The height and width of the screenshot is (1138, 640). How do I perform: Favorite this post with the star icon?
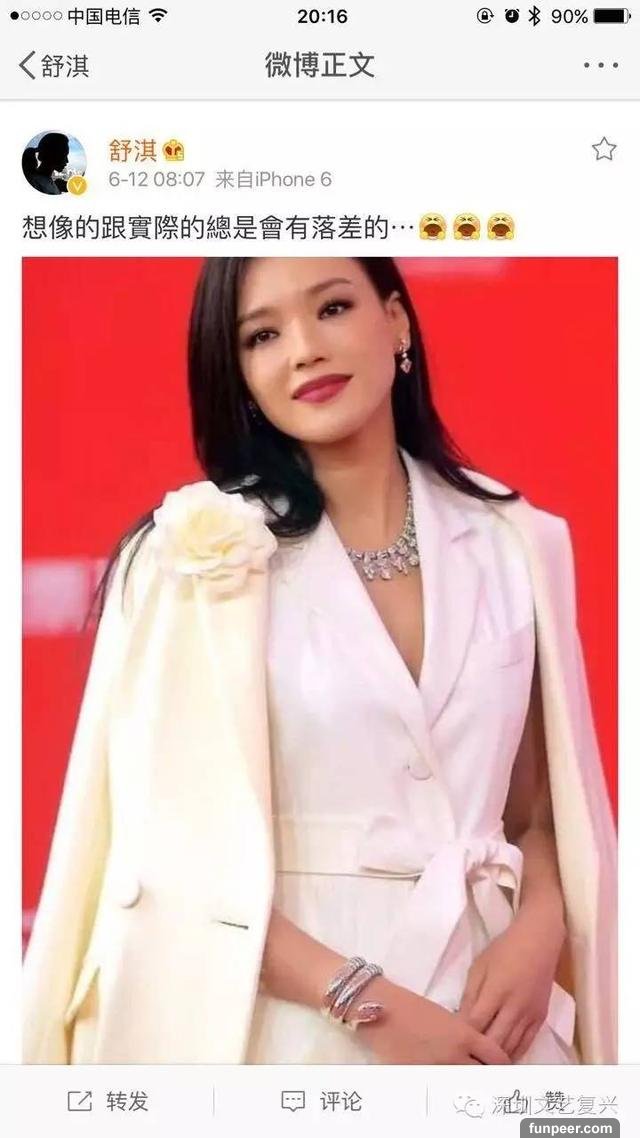(603, 150)
